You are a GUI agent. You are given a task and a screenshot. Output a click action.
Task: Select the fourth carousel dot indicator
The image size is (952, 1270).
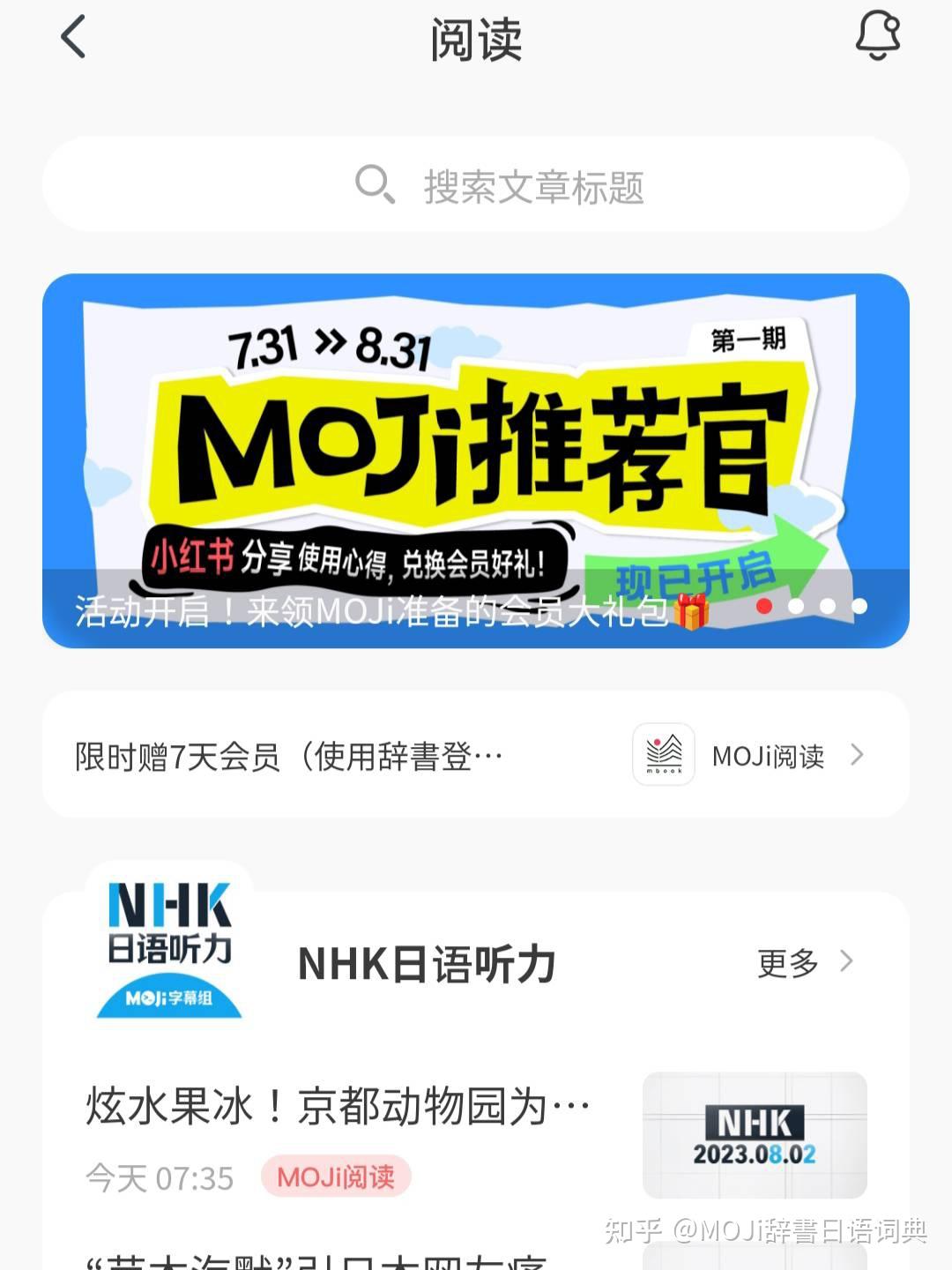(x=859, y=607)
